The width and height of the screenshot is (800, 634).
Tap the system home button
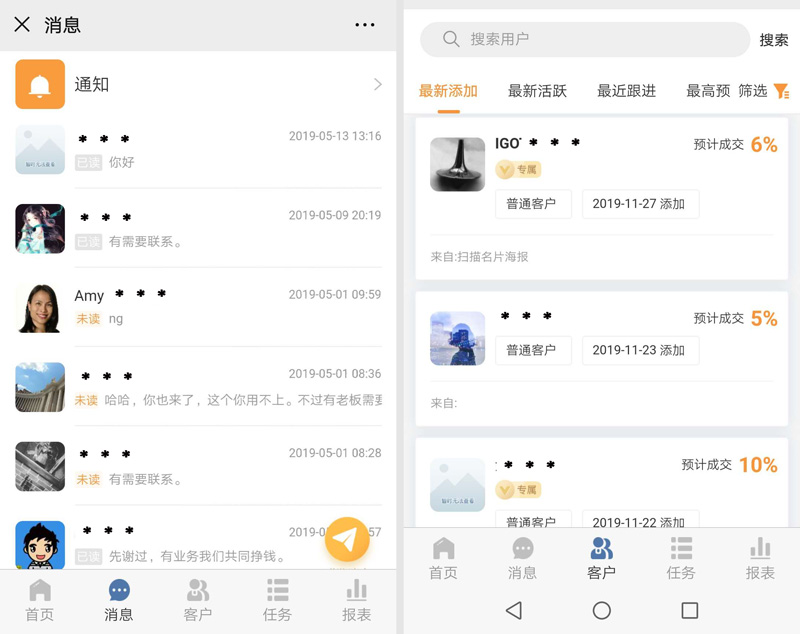pos(602,610)
